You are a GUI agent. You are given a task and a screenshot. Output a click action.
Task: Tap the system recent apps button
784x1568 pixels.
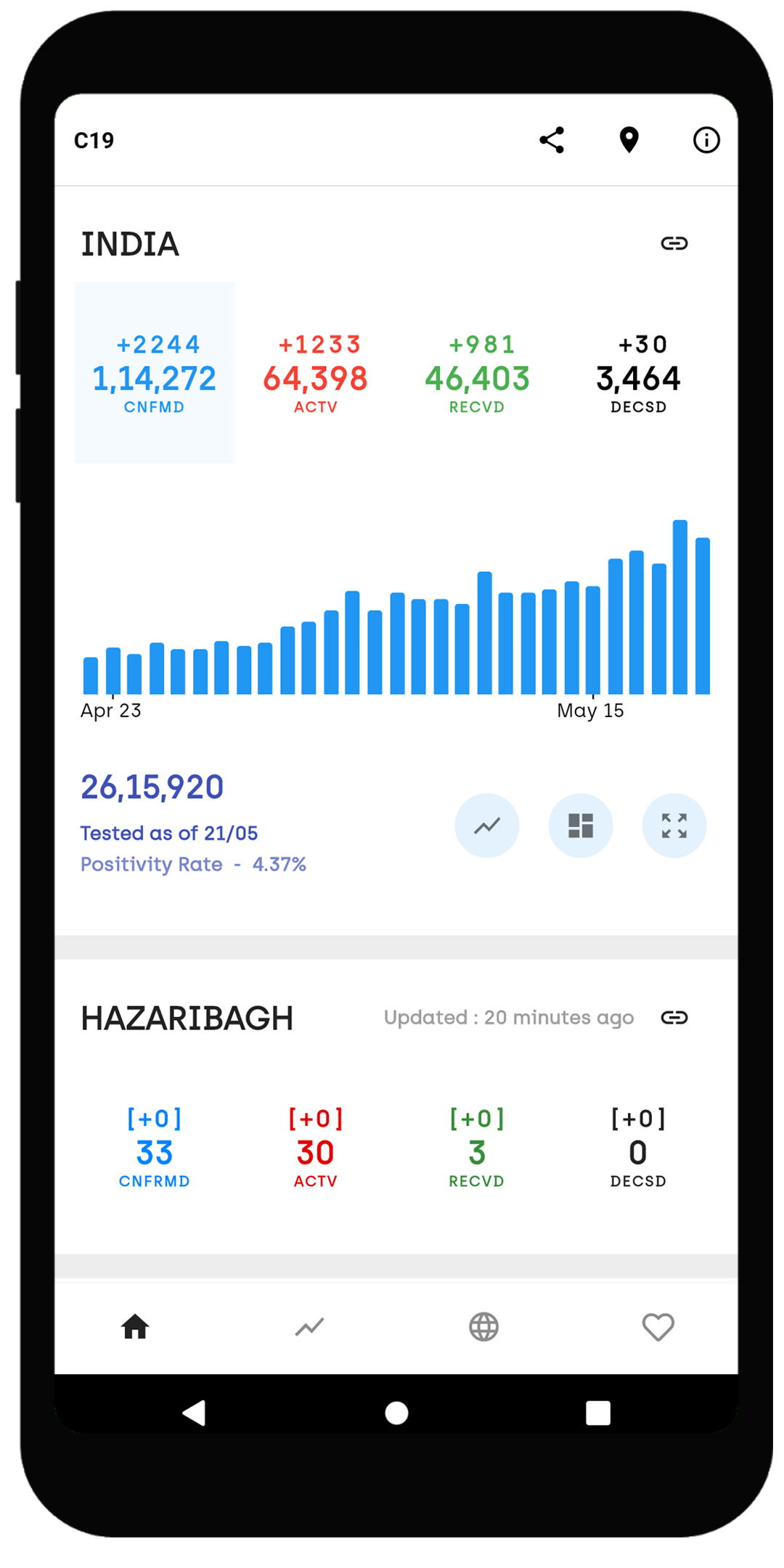pos(598,1413)
